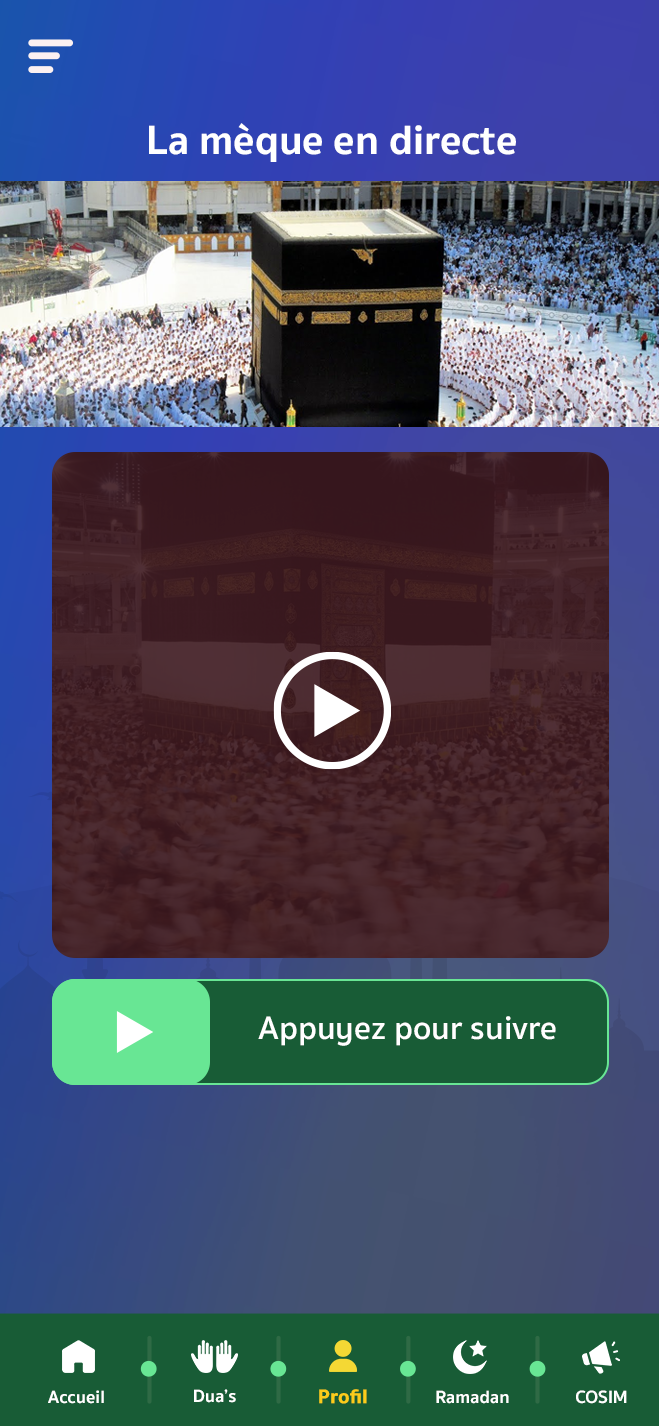Image resolution: width=659 pixels, height=1426 pixels.
Task: Select the Profil tab
Action: click(342, 1371)
